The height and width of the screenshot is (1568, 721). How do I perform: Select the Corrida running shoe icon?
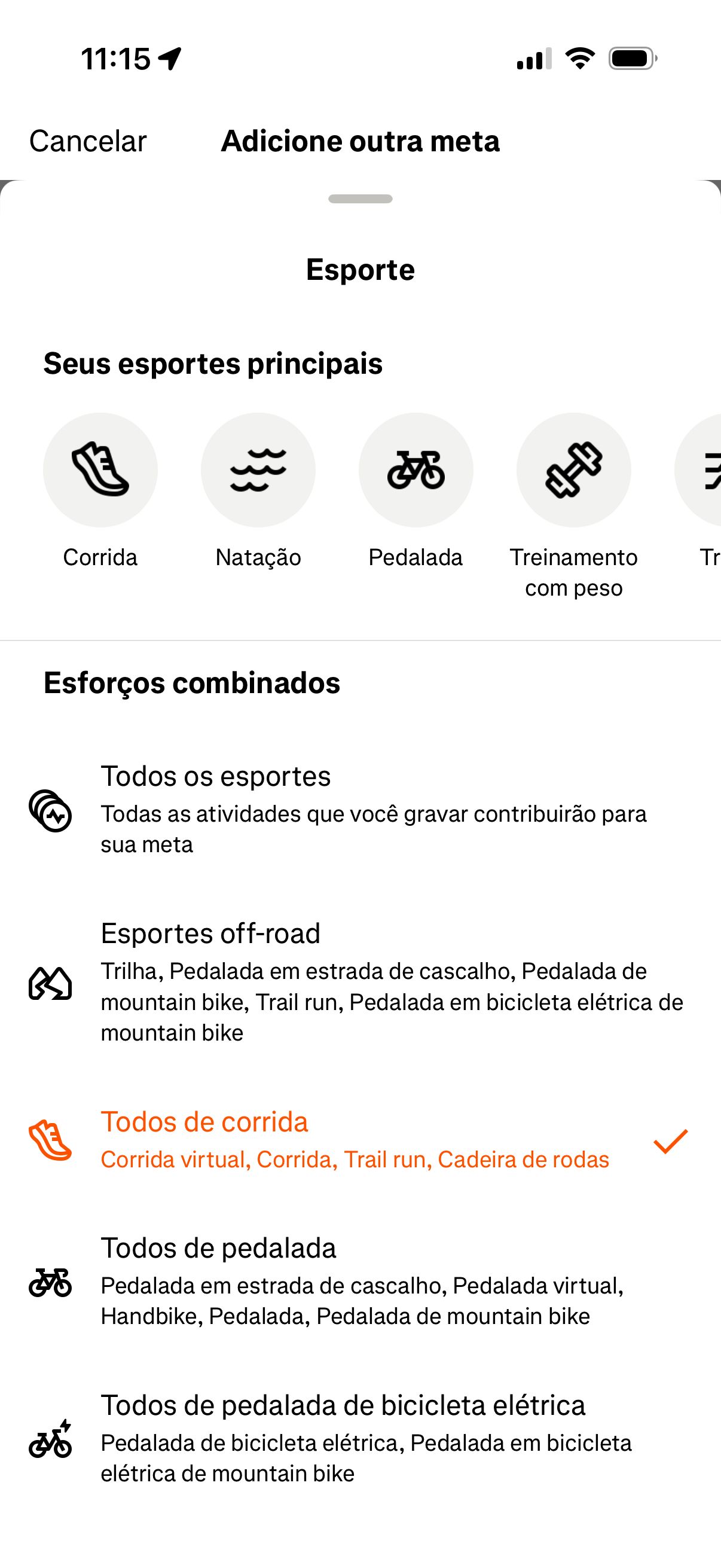(x=100, y=469)
